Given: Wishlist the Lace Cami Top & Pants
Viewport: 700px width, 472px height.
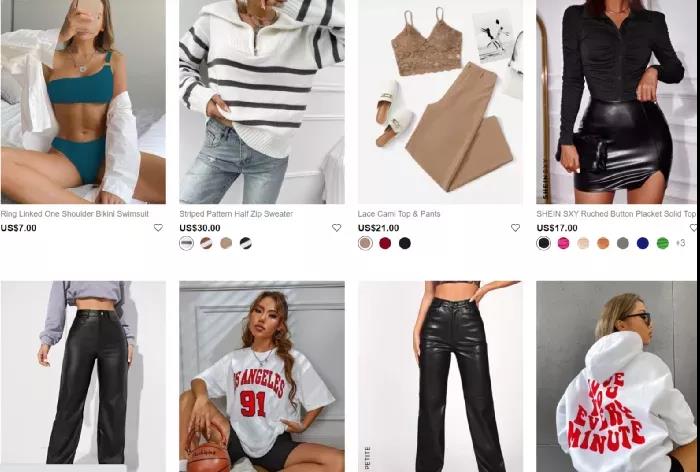Looking at the screenshot, I should (515, 228).
